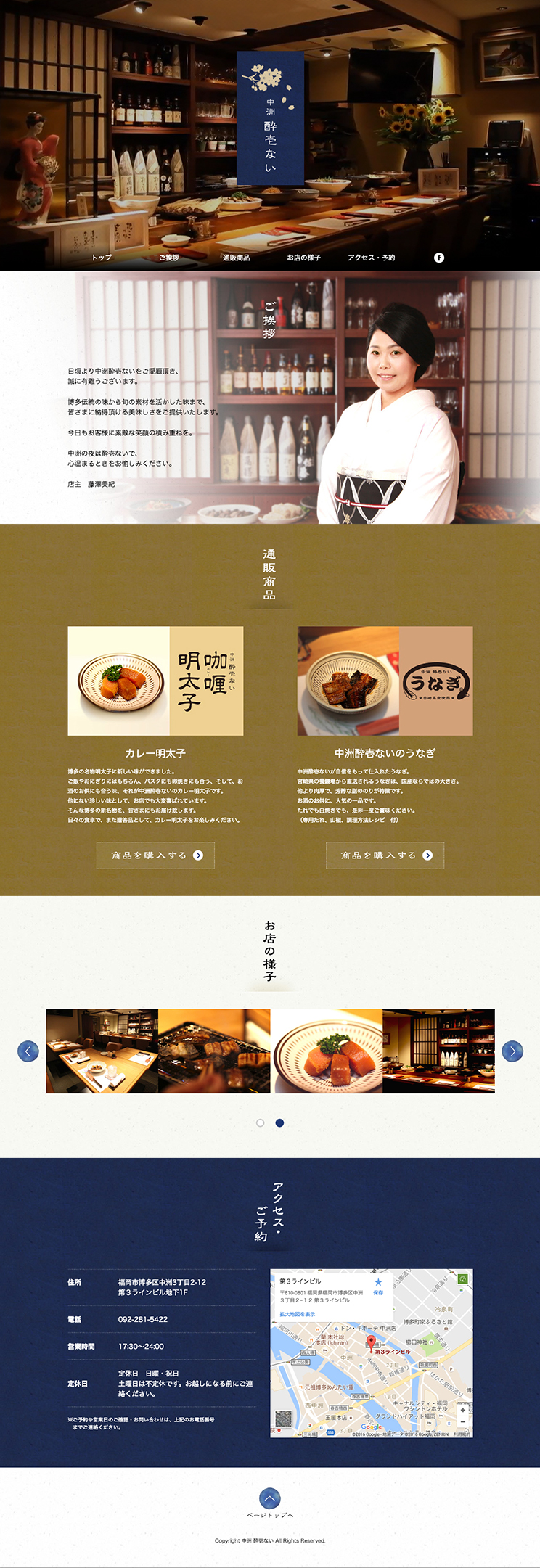Show next gallery photos with right arrow

pos(512,1051)
